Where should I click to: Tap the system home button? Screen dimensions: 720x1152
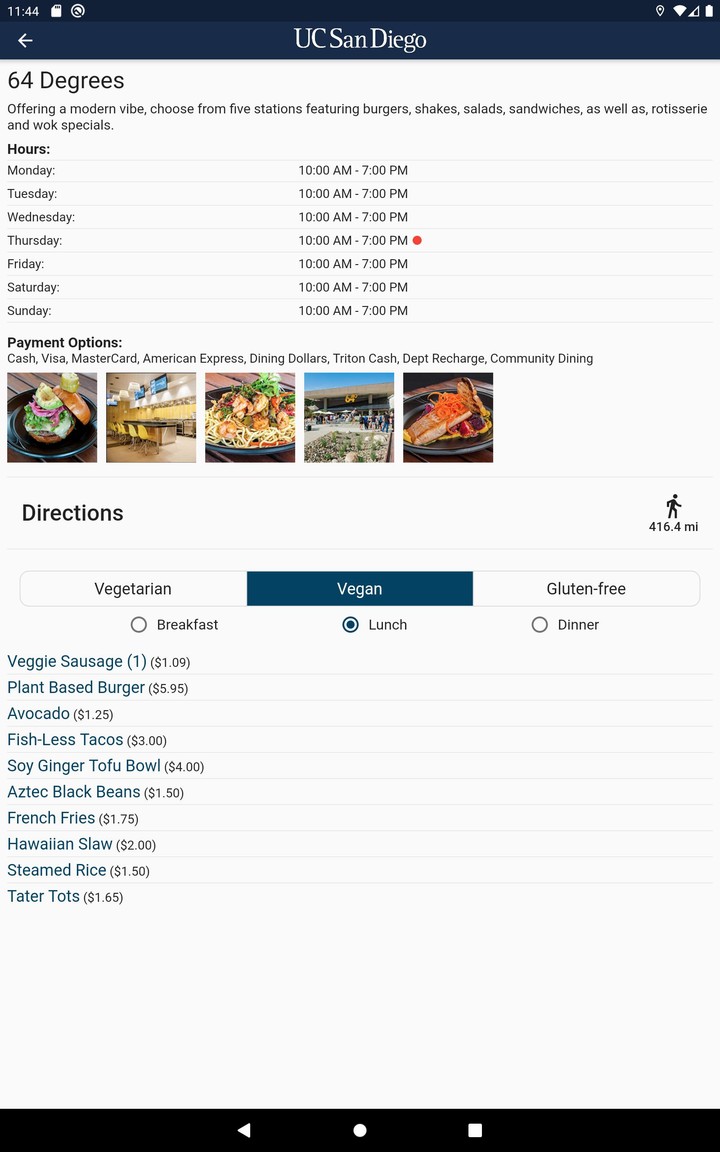(360, 1130)
